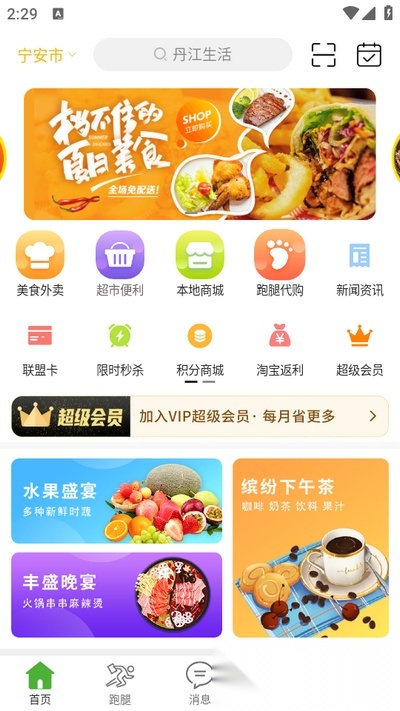Viewport: 400px width, 711px height.
Task: Open 淘宝返利 Taobao rebates
Action: click(280, 350)
